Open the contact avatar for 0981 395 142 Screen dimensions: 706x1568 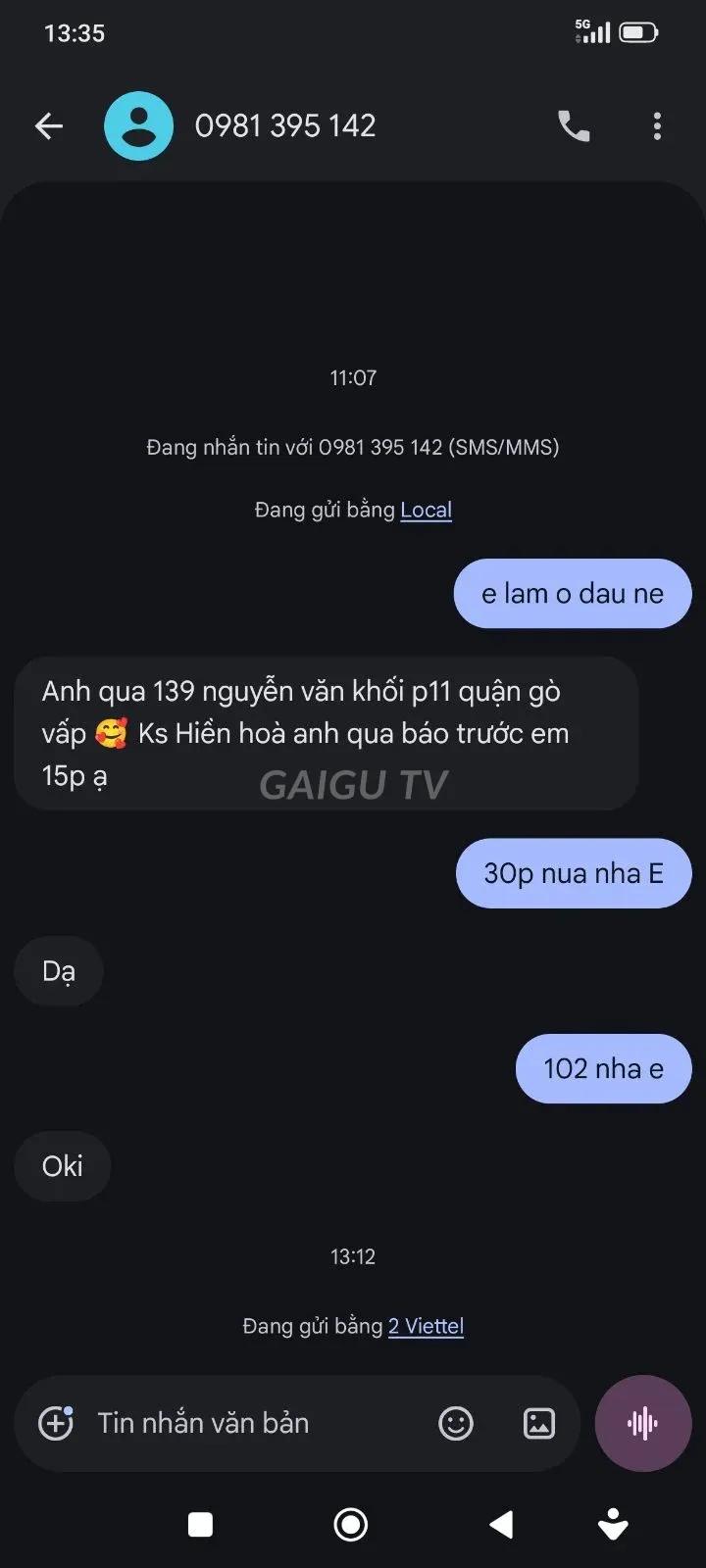click(x=138, y=125)
